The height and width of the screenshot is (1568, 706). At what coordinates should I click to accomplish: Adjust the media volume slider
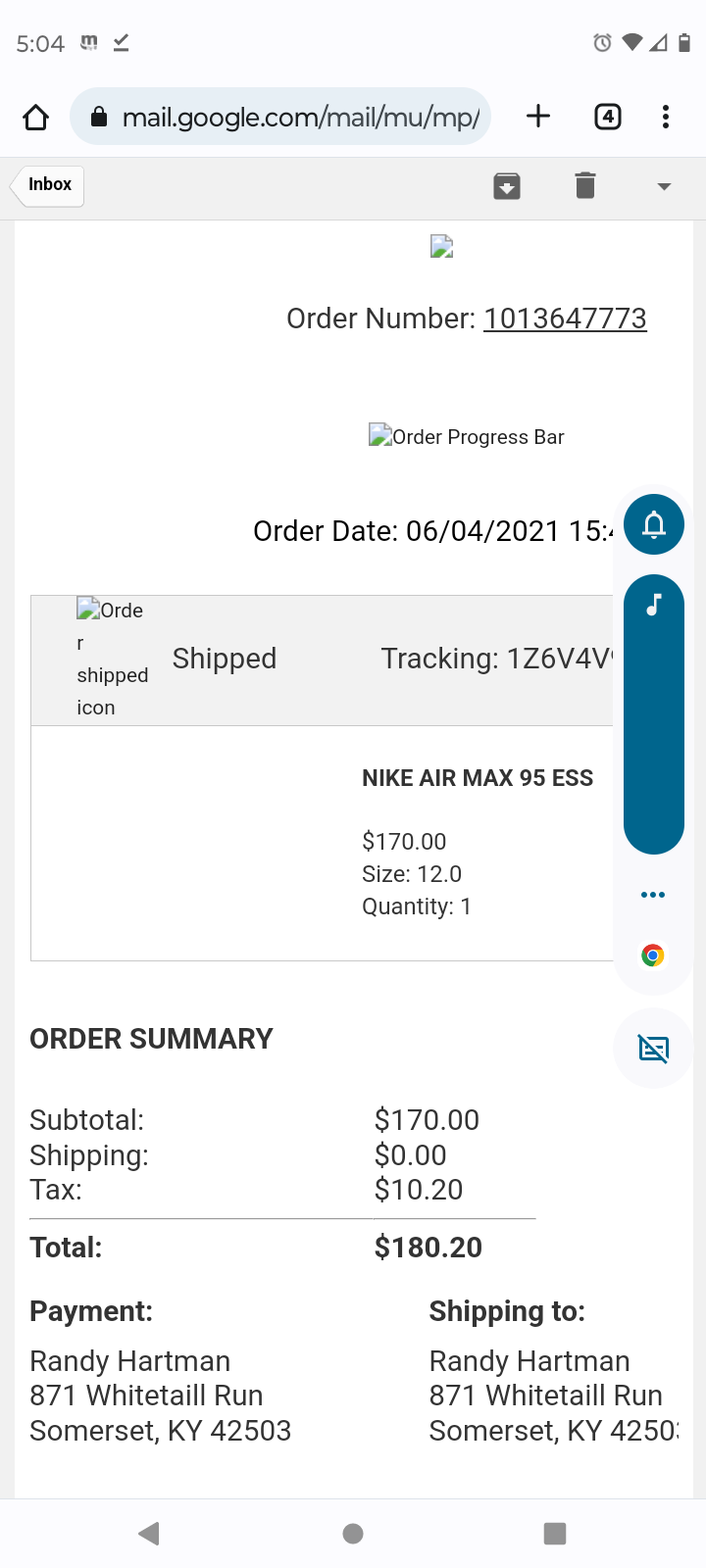pyautogui.click(x=654, y=713)
